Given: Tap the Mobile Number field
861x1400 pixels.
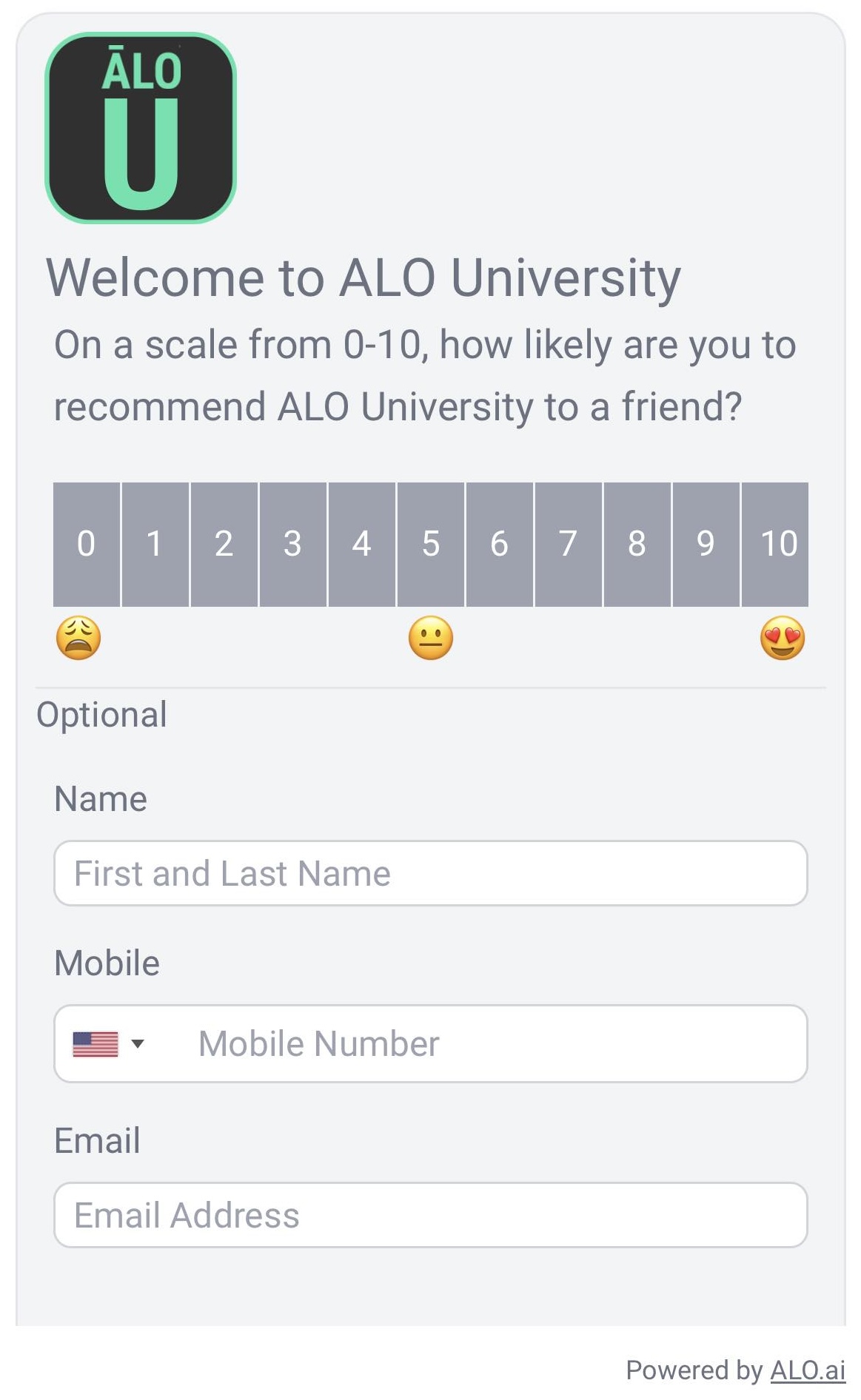Looking at the screenshot, I should coord(489,1044).
